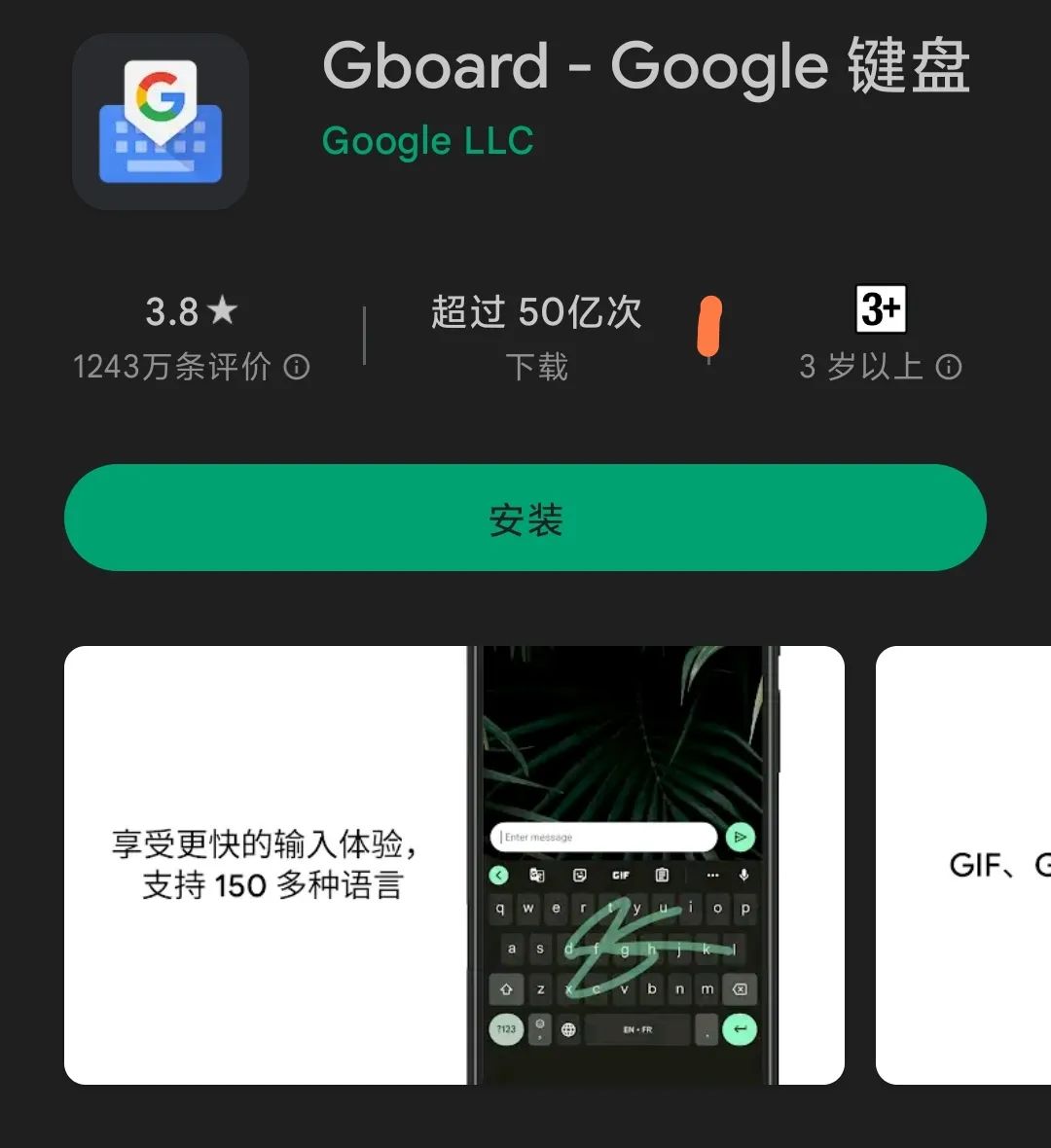Open the clipboard icon on the keyboard
The height and width of the screenshot is (1148, 1051).
(662, 876)
